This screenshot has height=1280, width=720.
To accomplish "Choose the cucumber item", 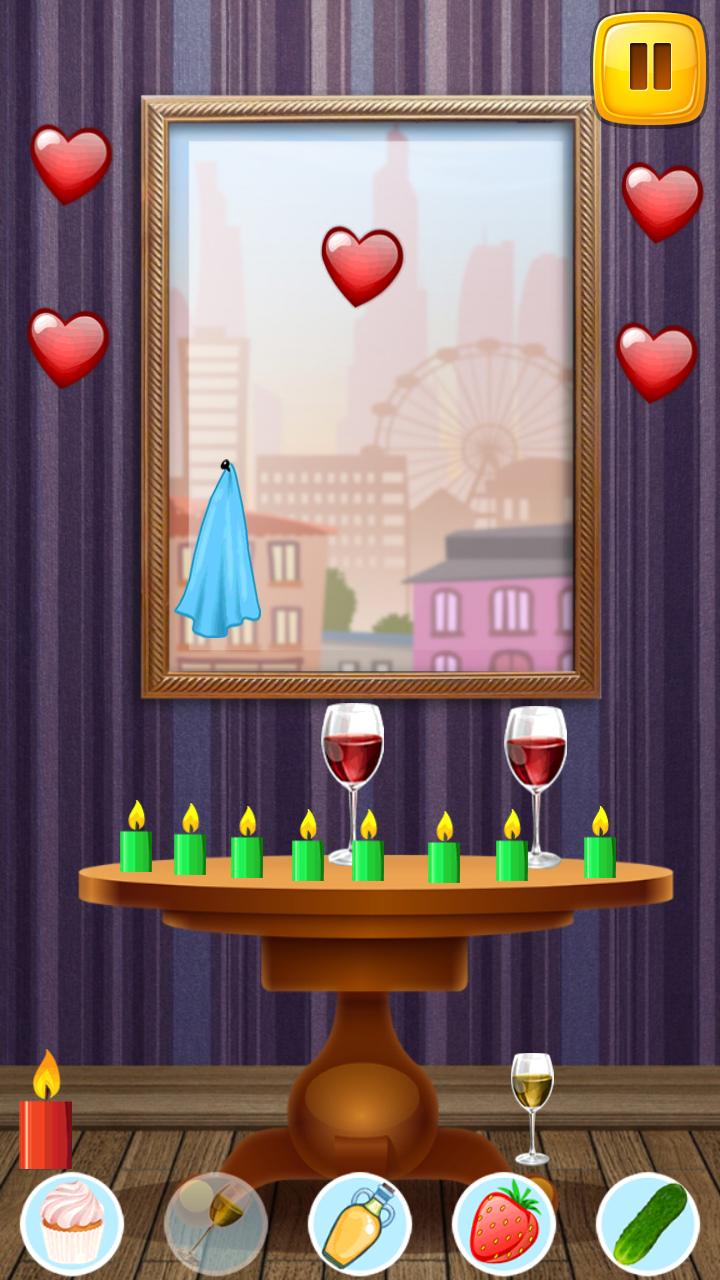I will pyautogui.click(x=648, y=1222).
